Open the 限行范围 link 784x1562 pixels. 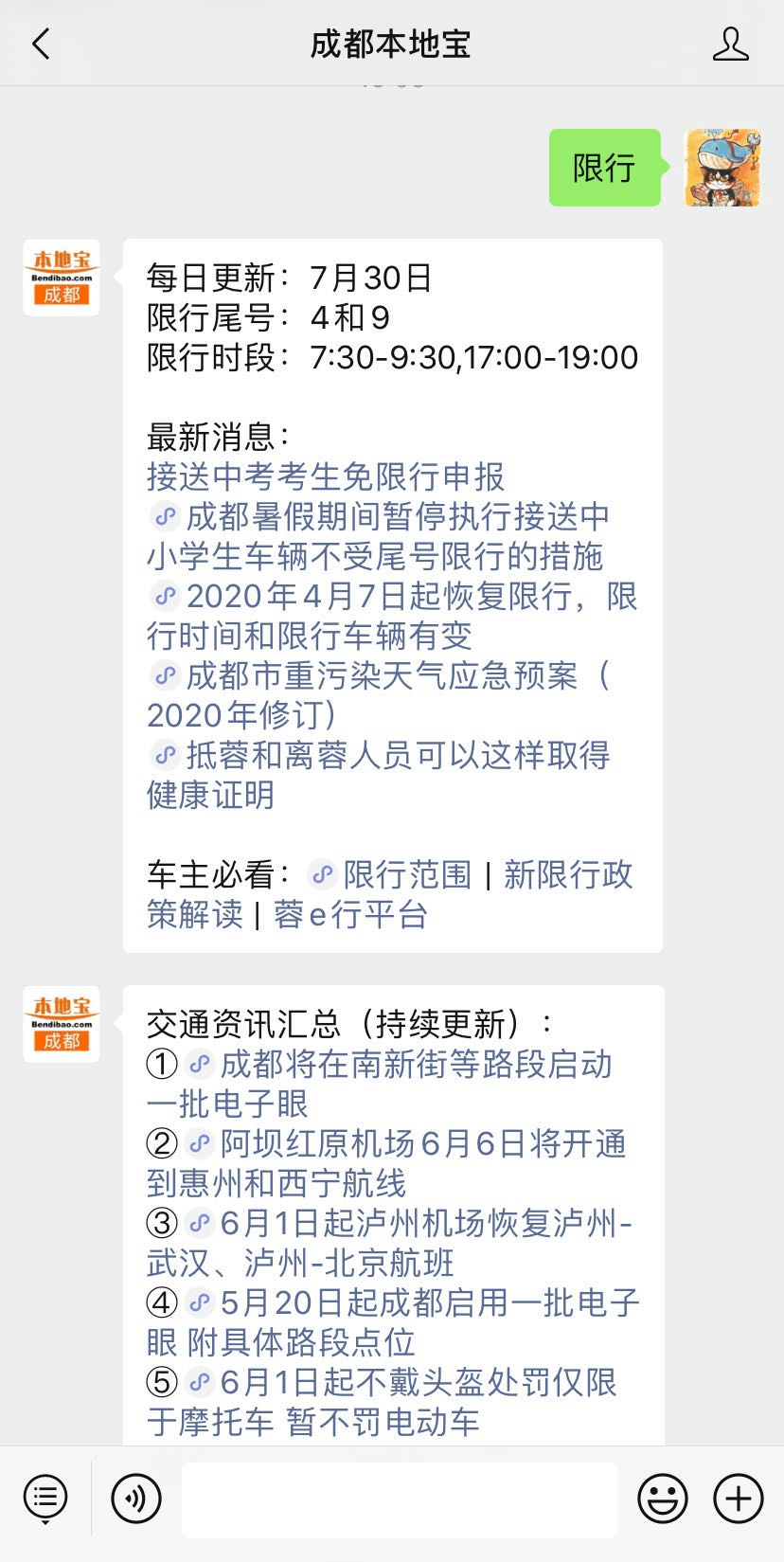(391, 874)
